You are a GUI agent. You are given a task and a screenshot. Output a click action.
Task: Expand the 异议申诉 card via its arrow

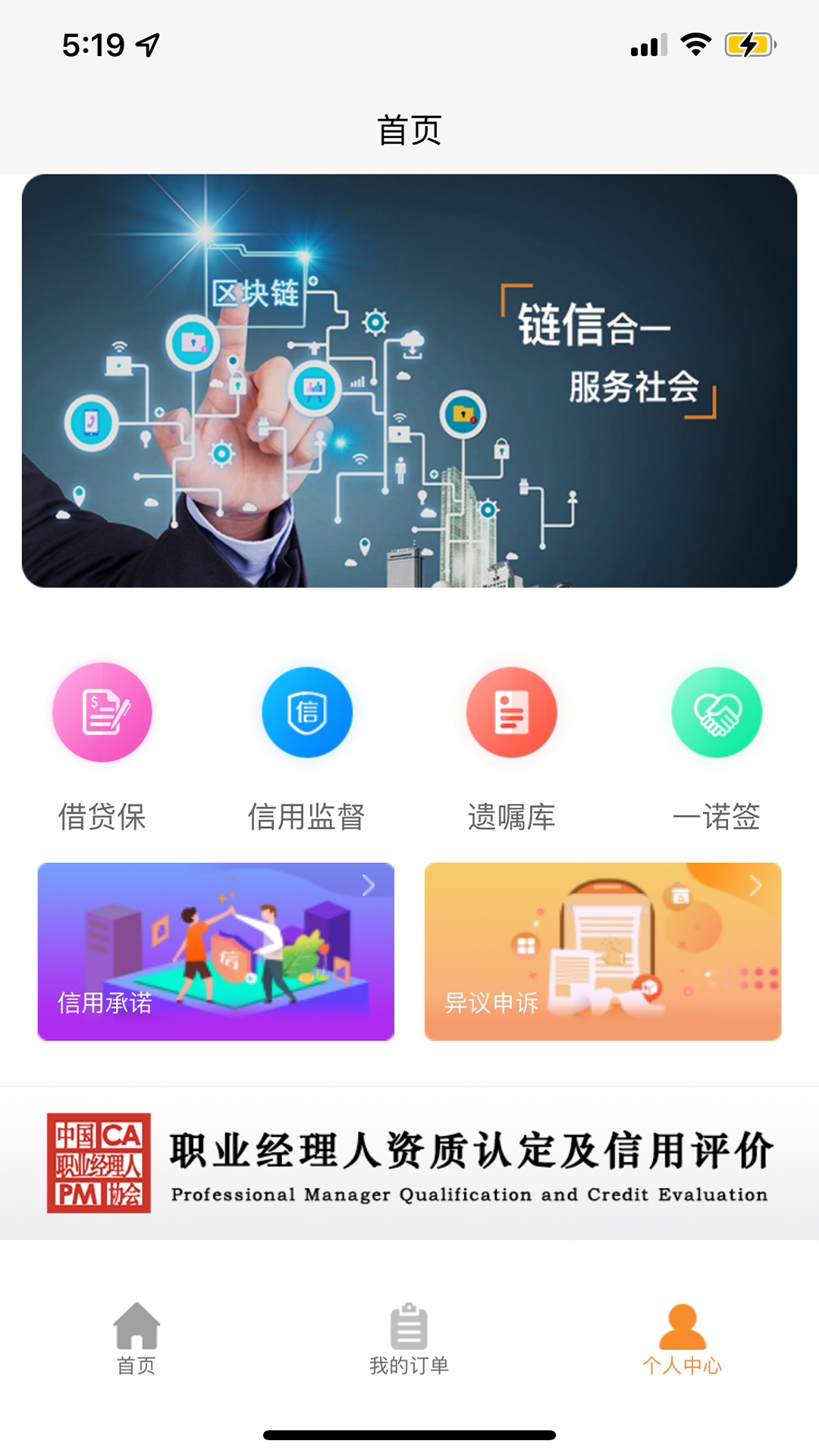coord(756,885)
